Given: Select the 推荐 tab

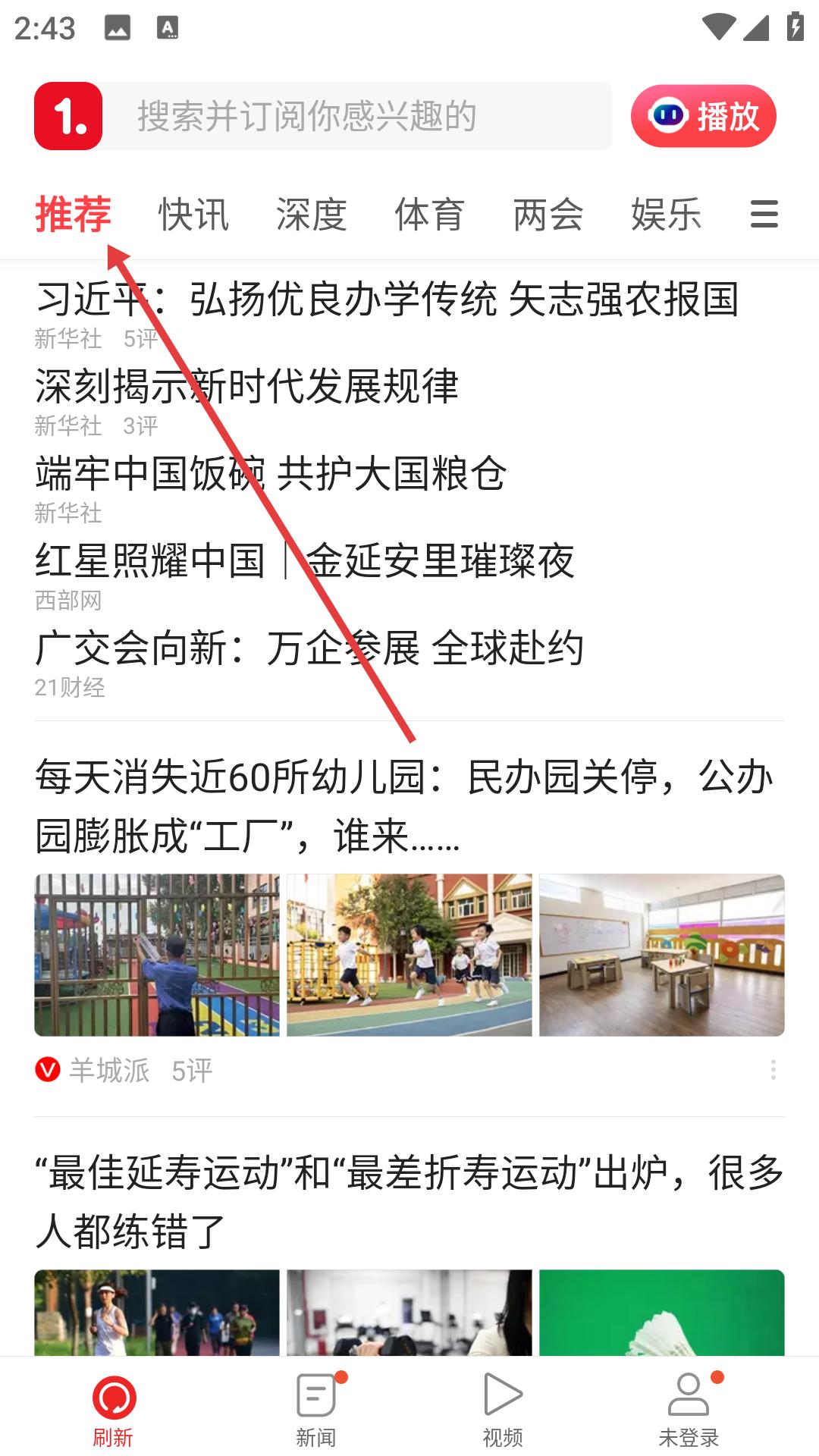Looking at the screenshot, I should coord(74,215).
